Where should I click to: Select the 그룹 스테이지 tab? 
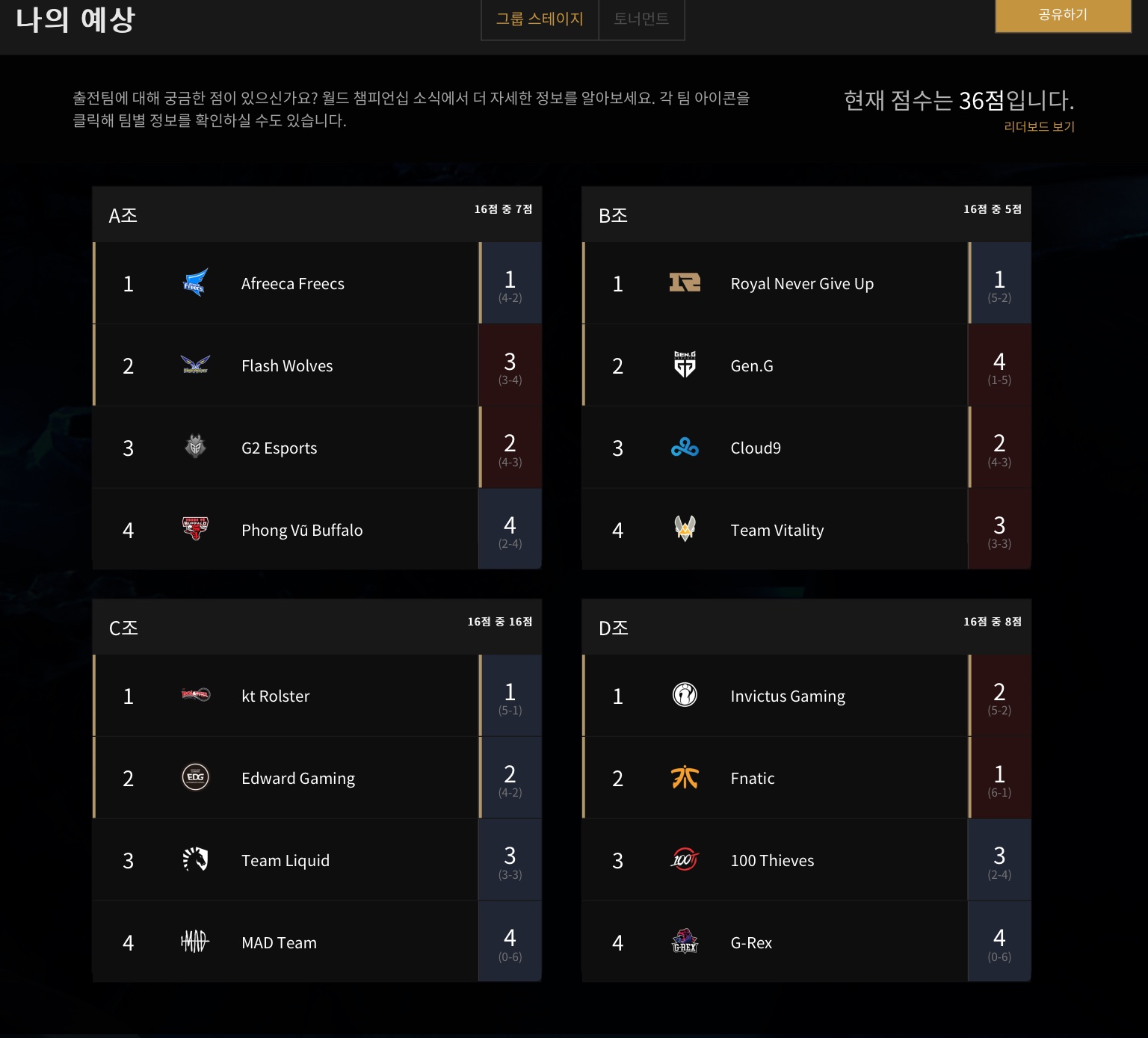pyautogui.click(x=540, y=19)
